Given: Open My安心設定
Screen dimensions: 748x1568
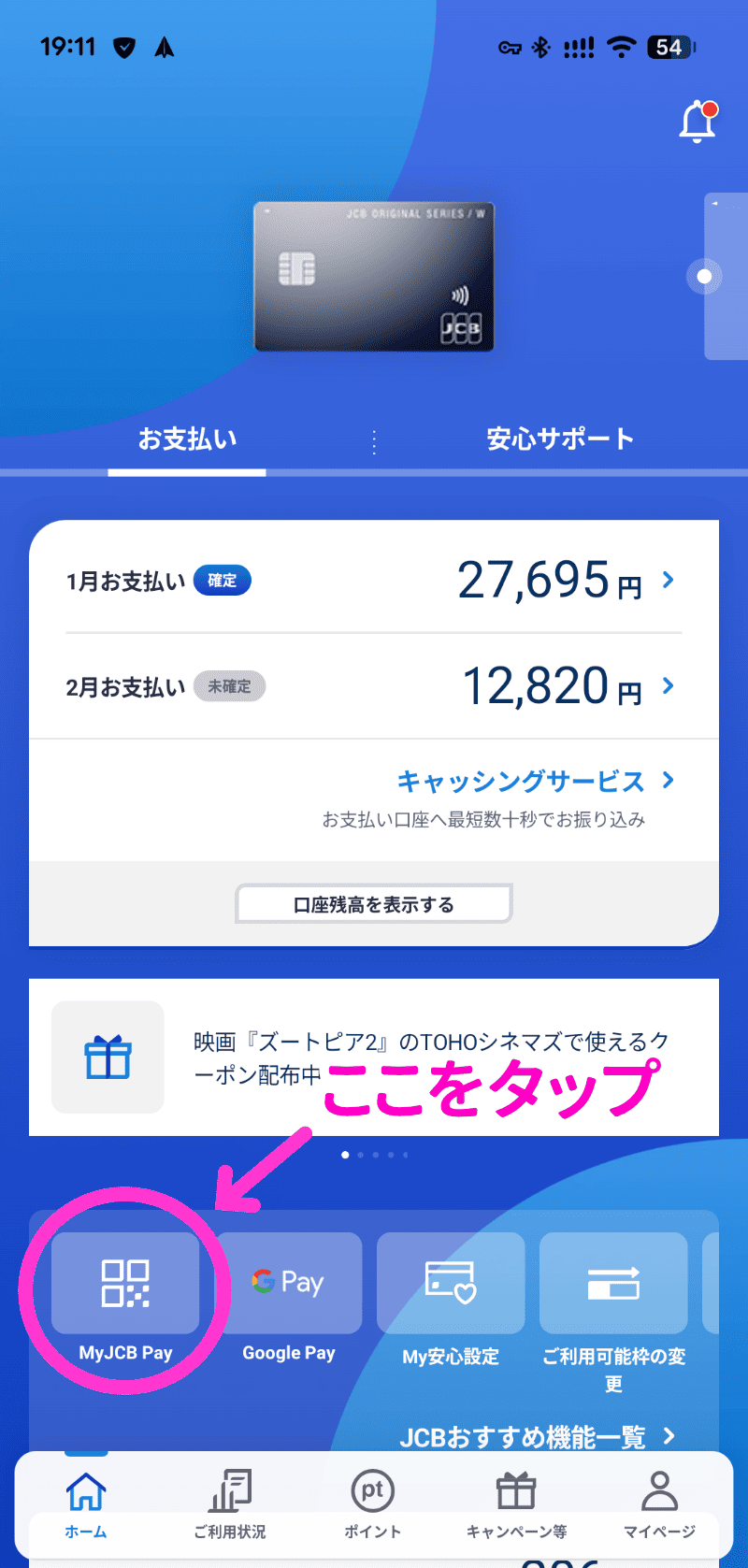Looking at the screenshot, I should 451,1300.
